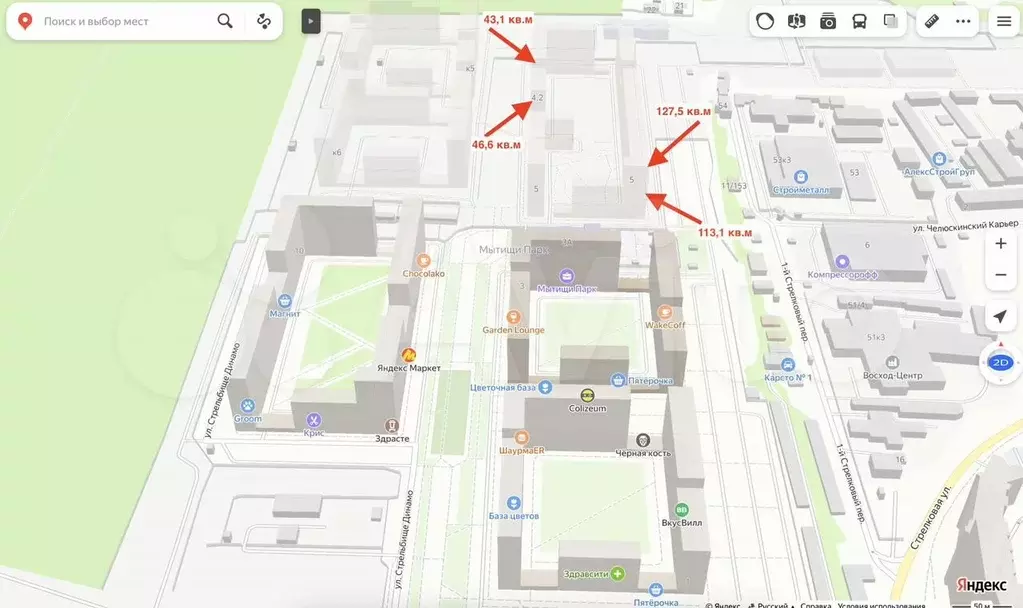This screenshot has height=608, width=1023.
Task: Open the ВкусВилл place marker
Action: click(681, 509)
